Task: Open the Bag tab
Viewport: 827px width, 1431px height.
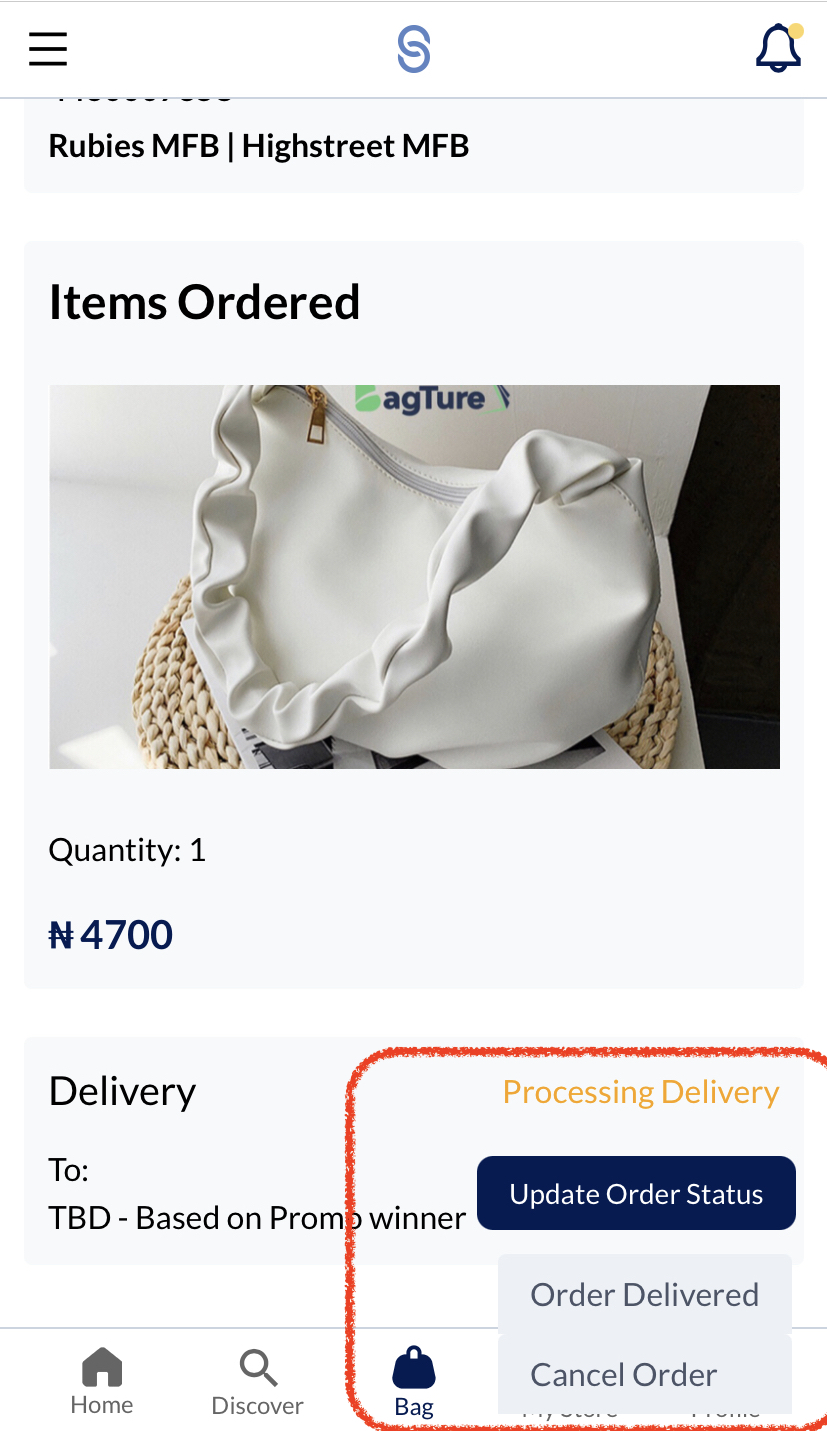Action: 414,1381
